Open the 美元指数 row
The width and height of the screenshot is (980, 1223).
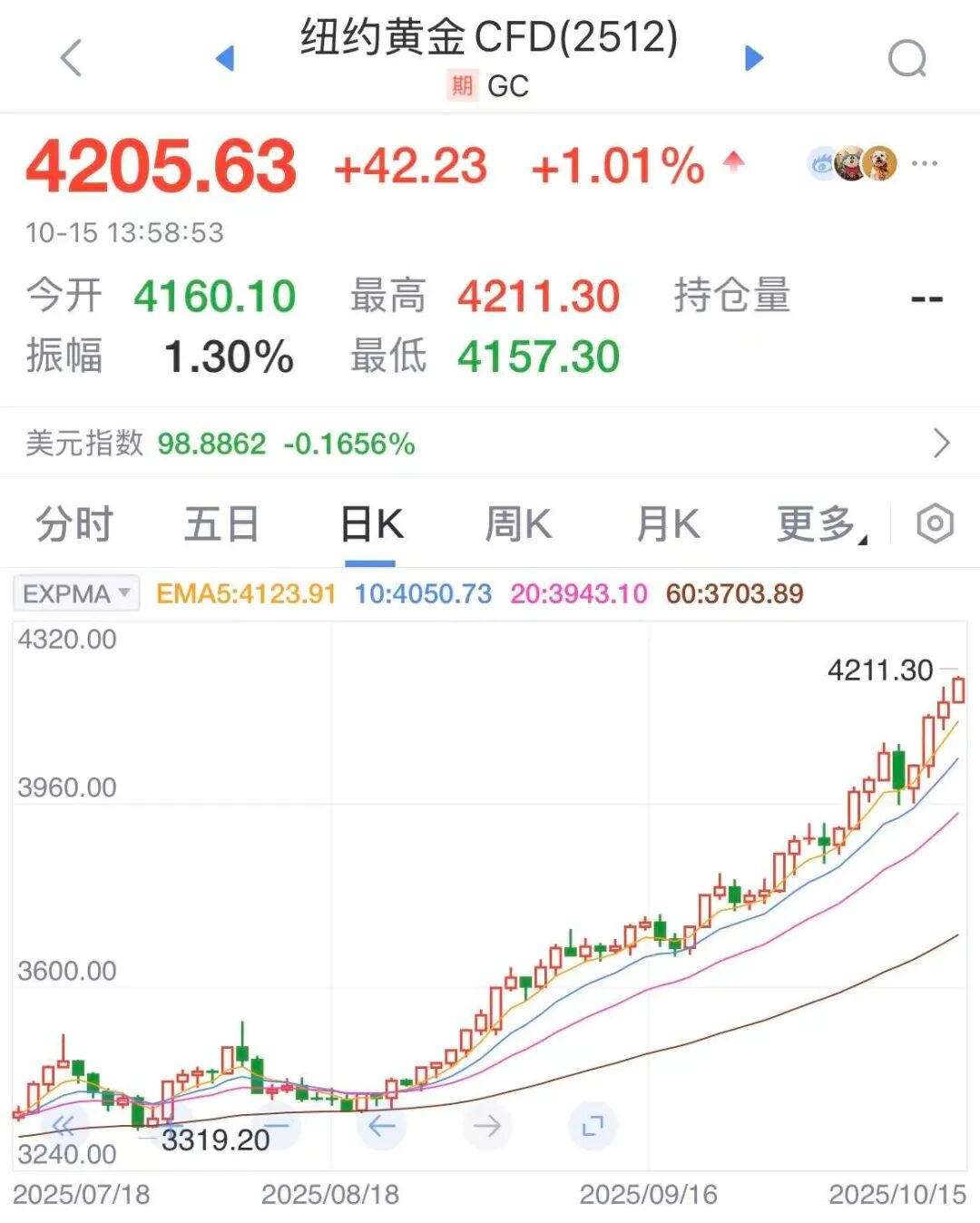[490, 443]
